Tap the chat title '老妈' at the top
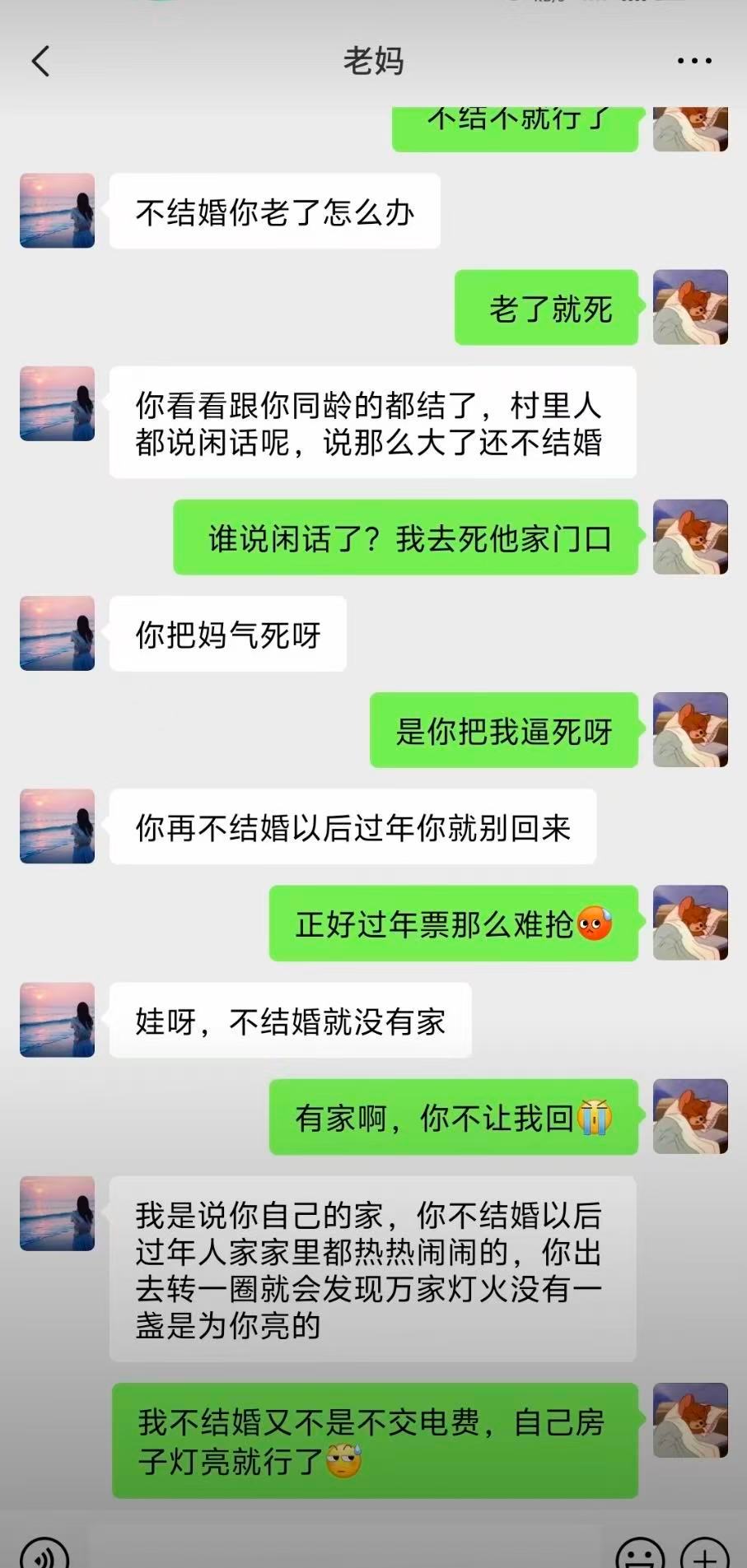The image size is (747, 1568). click(x=373, y=61)
